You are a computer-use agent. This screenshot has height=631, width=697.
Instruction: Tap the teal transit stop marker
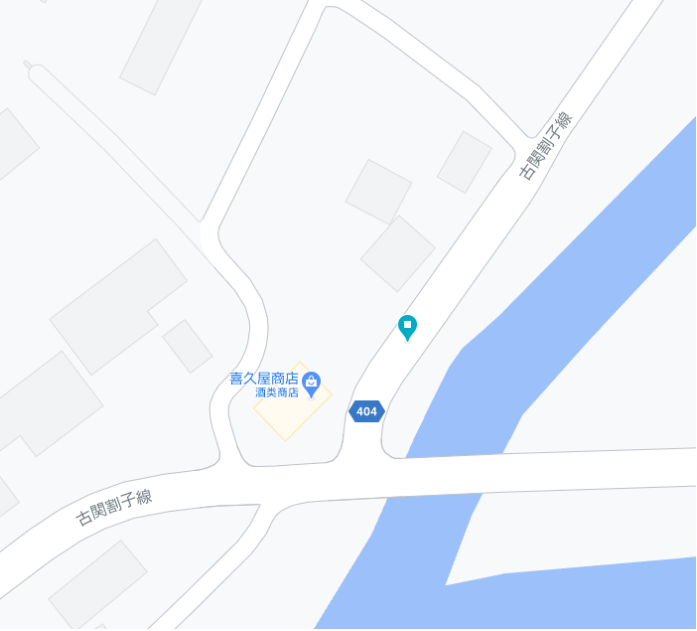(407, 326)
